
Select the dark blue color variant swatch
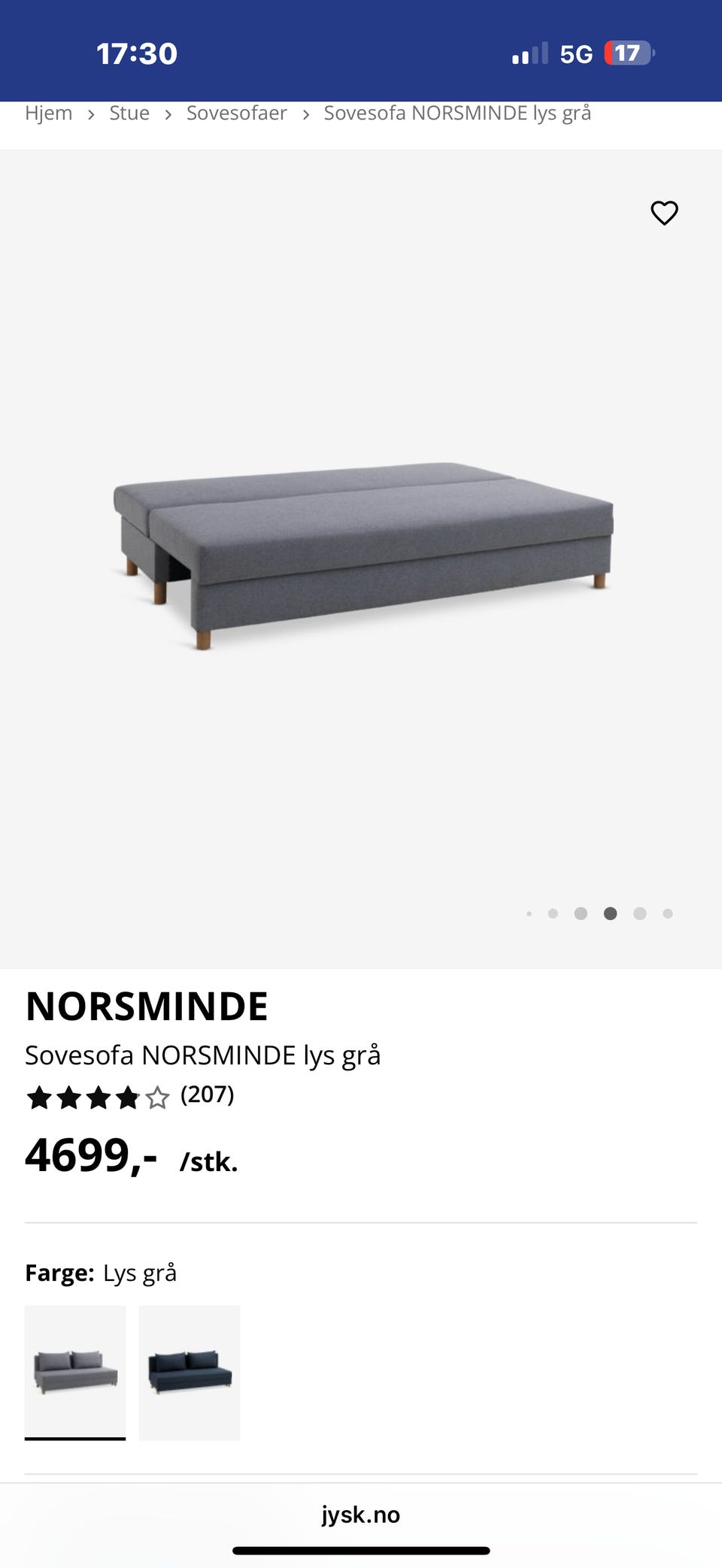(190, 1372)
